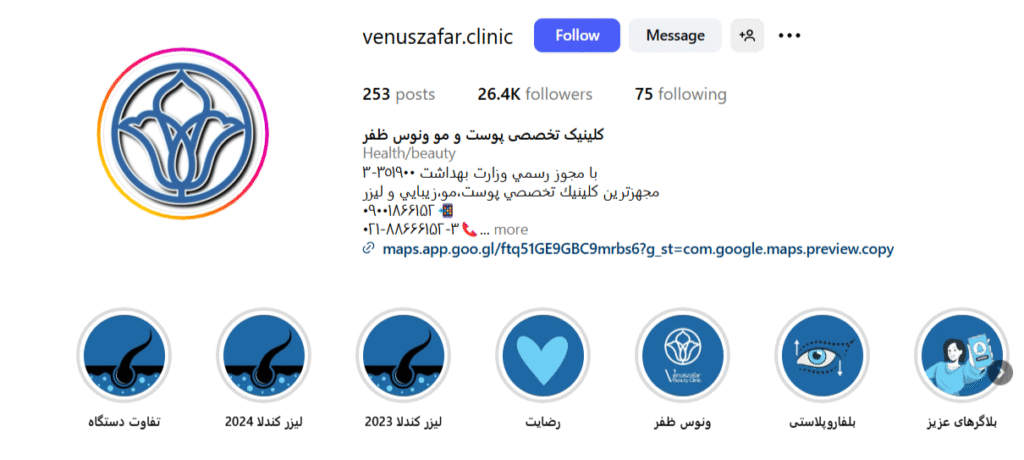1024x460 pixels.
Task: Open similar accounts suggestions icon
Action: tap(746, 36)
